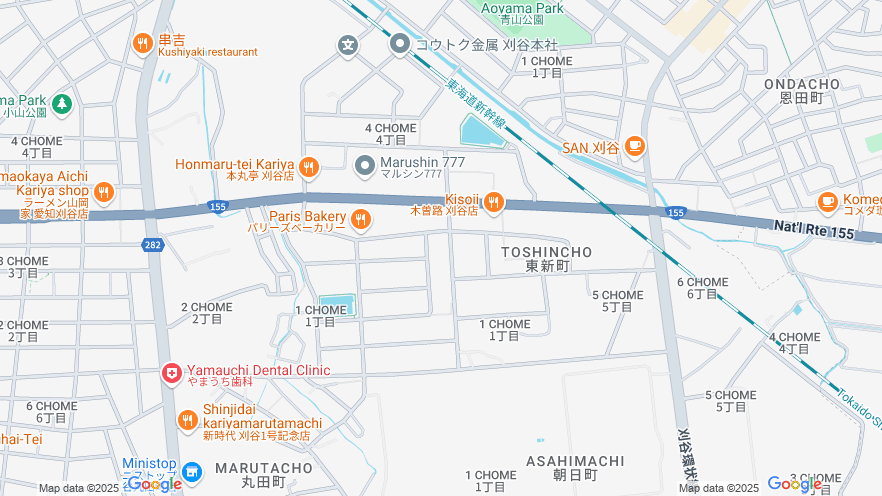This screenshot has width=882, height=496.
Task: Select the Honmaru-tei Kariya restaurant marker
Action: point(308,168)
